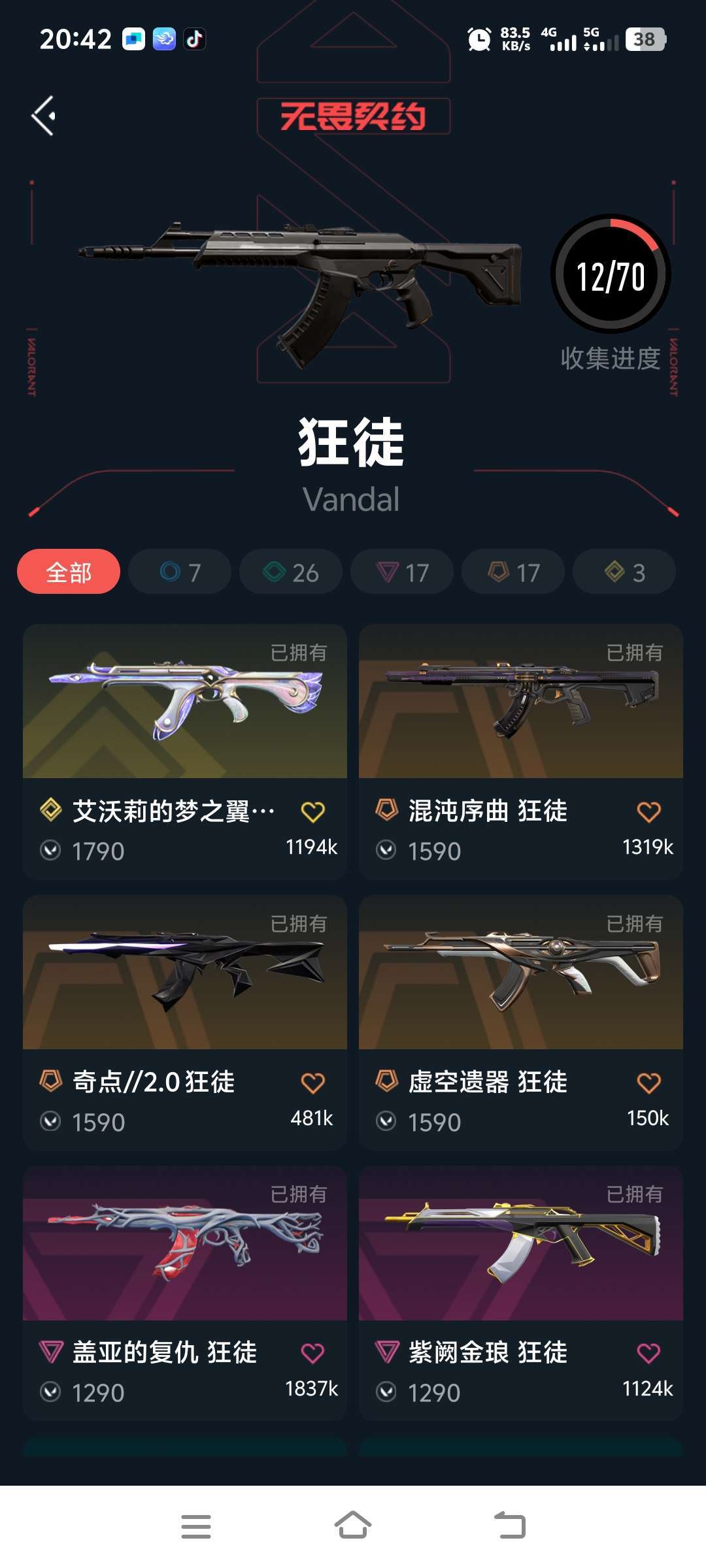Like the 奇点//2.0 狂徒 skin with the heart
Viewport: 706px width, 1568px height.
(312, 1083)
